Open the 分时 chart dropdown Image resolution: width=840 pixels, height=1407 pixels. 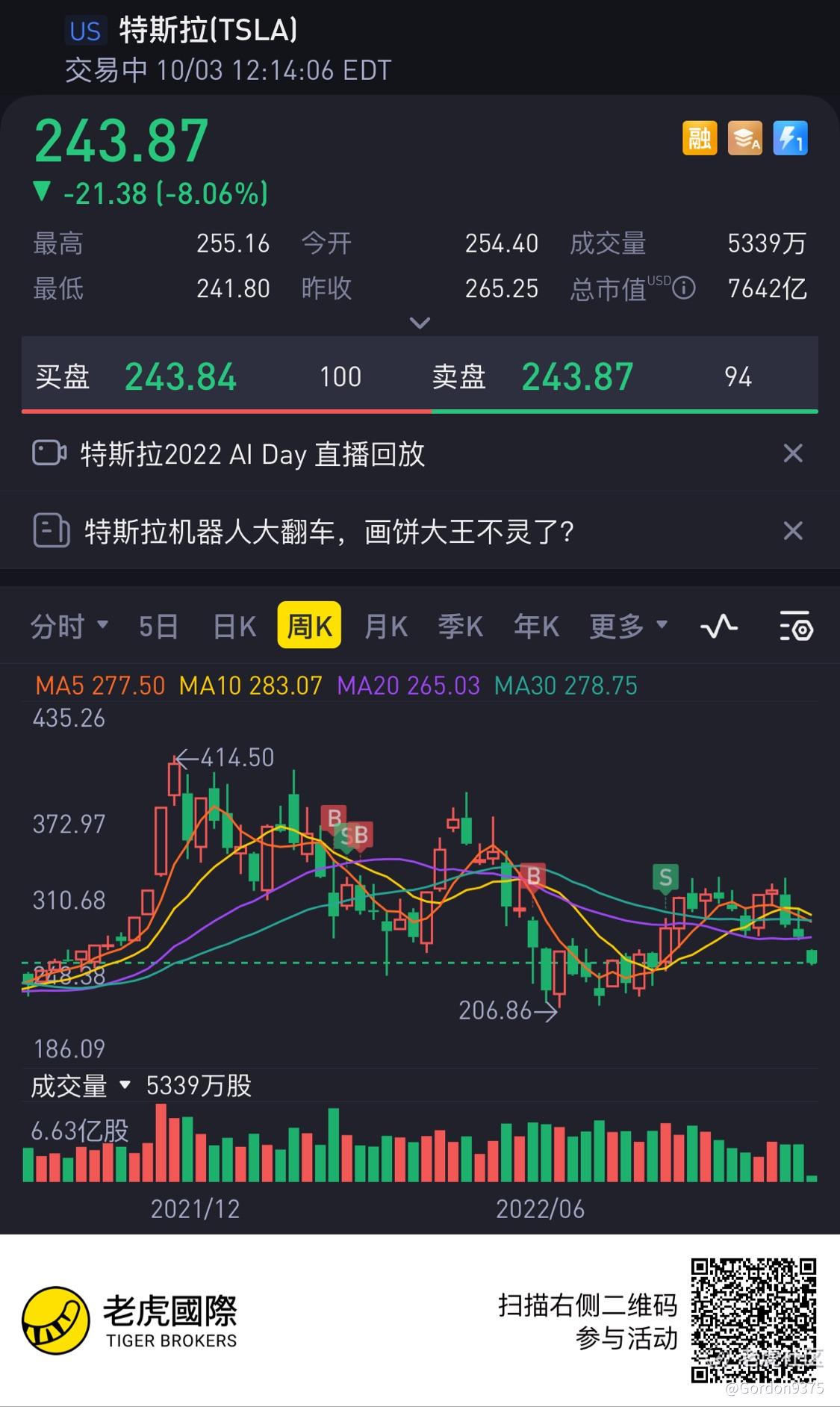point(69,626)
